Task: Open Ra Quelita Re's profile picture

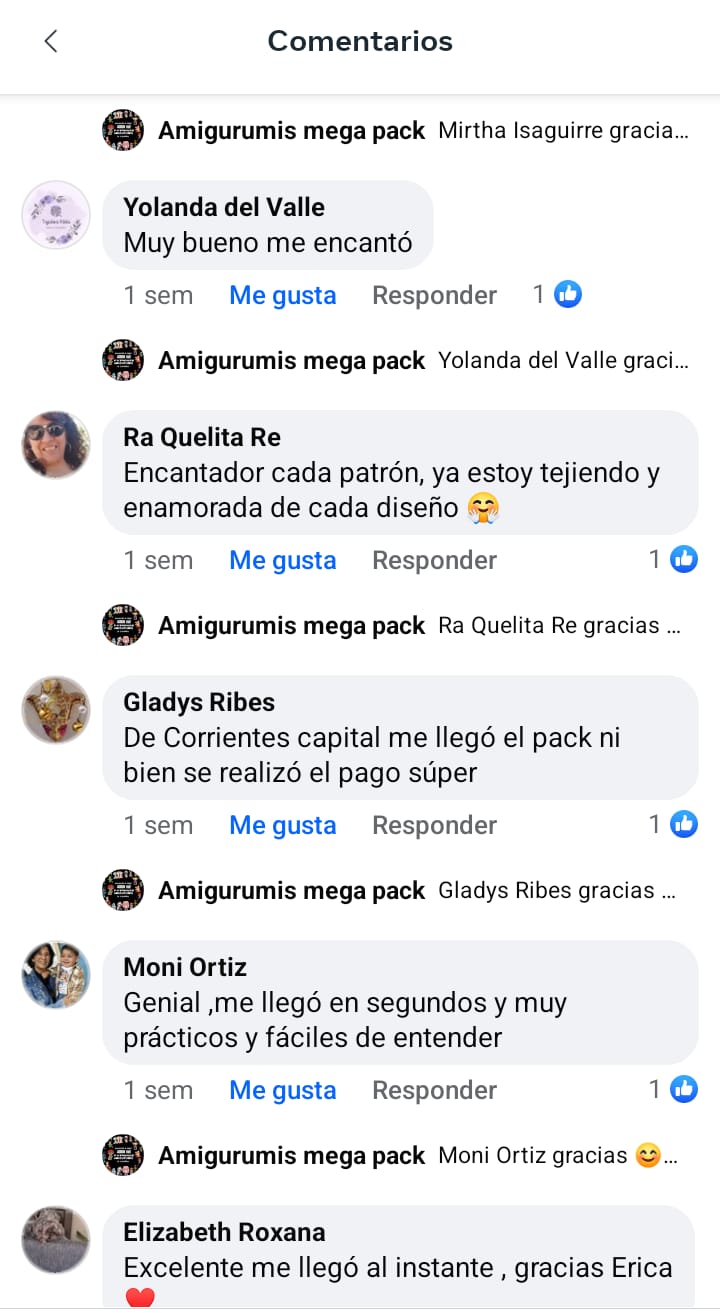Action: (56, 444)
